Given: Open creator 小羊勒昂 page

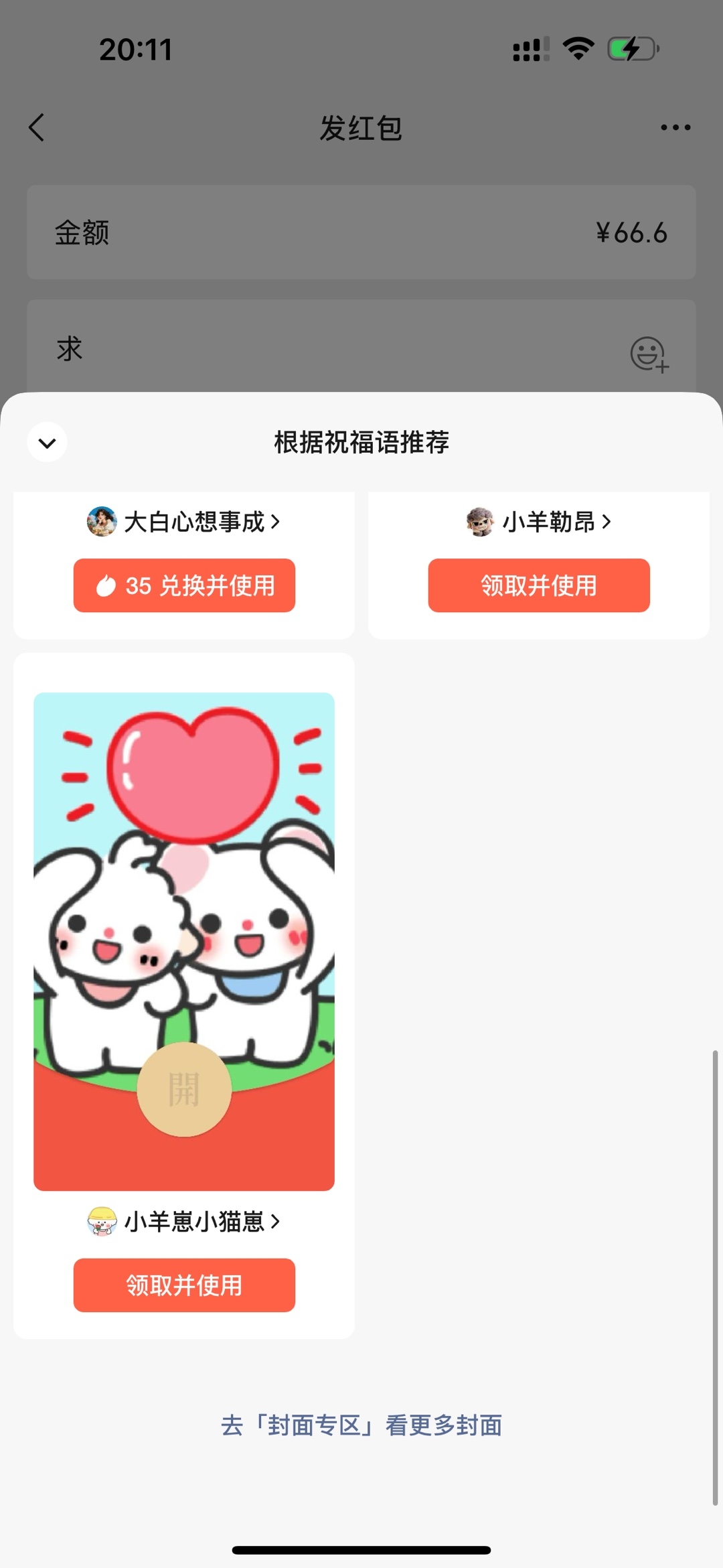Looking at the screenshot, I should coord(539,522).
